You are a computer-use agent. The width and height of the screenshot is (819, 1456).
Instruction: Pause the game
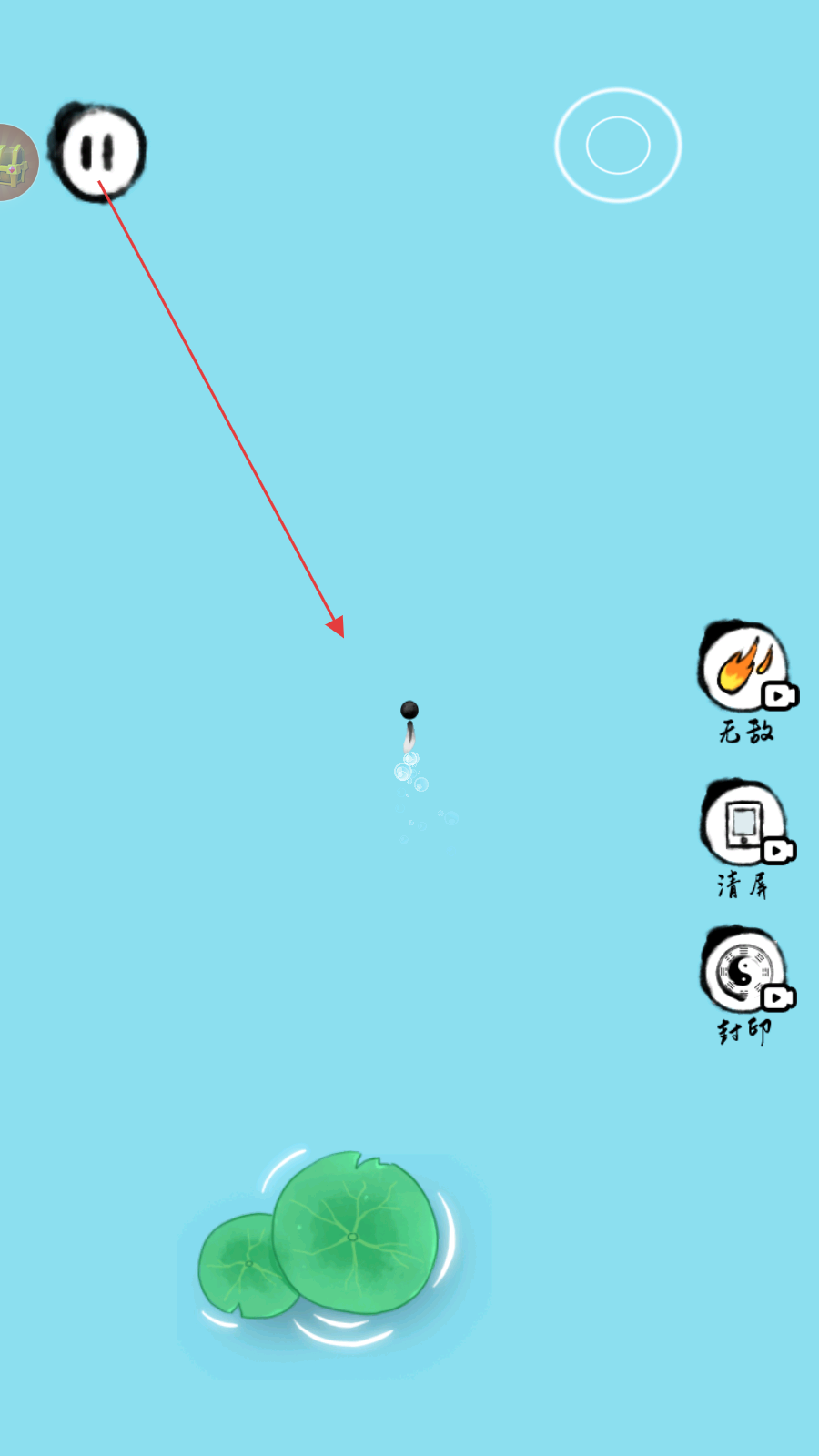point(97,152)
